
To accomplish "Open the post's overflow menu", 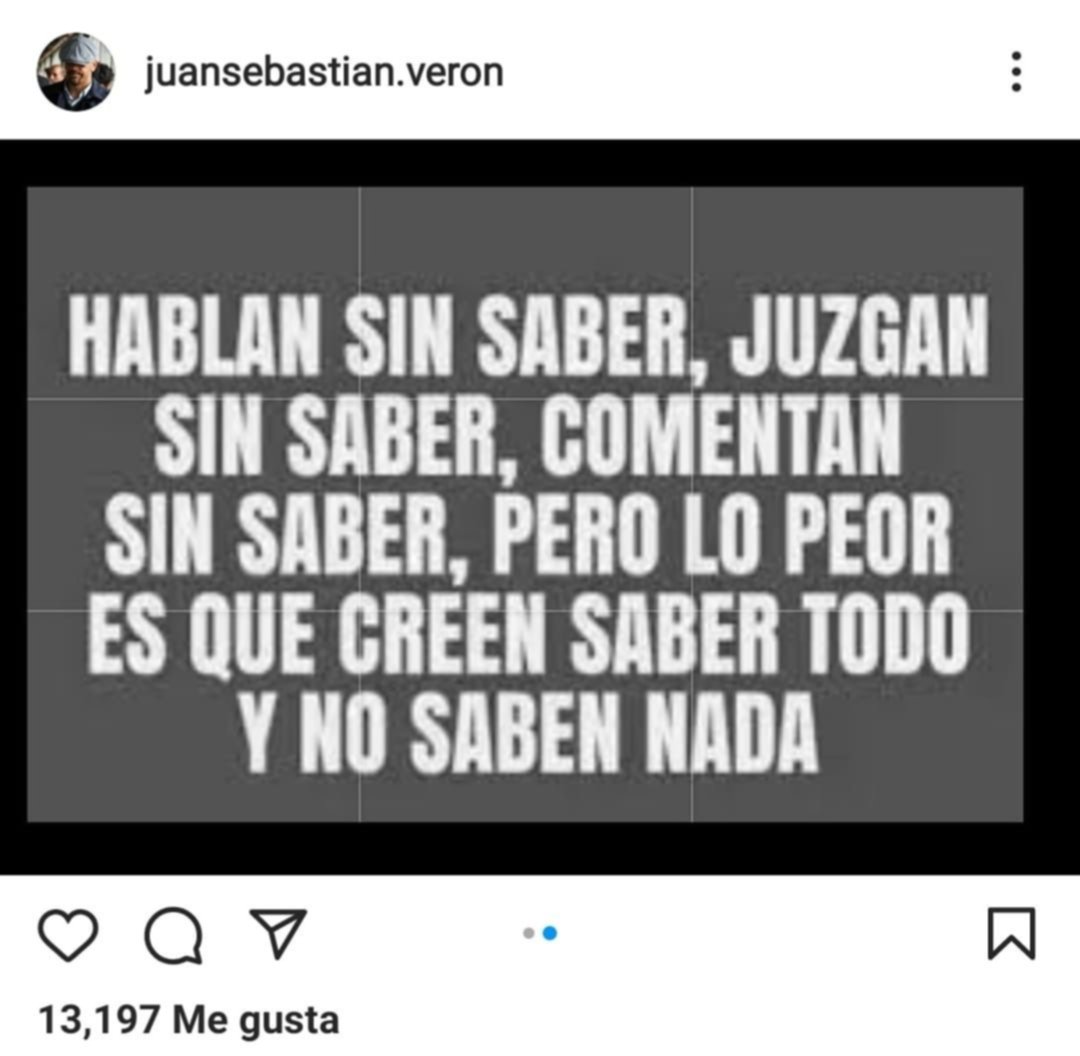I will (x=1016, y=72).
